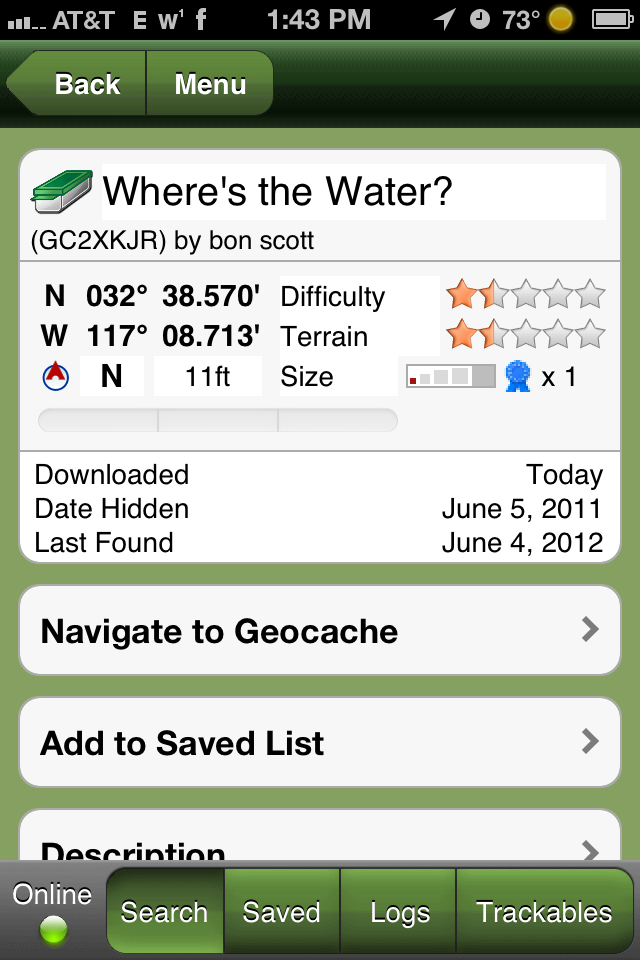Switch to the Saved tab
This screenshot has width=640, height=960.
[282, 912]
